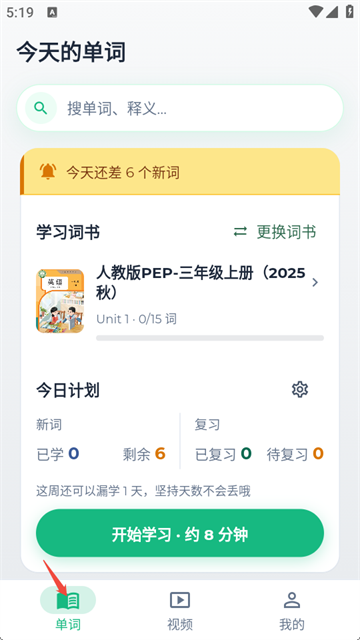Tap the search box for words

click(180, 108)
